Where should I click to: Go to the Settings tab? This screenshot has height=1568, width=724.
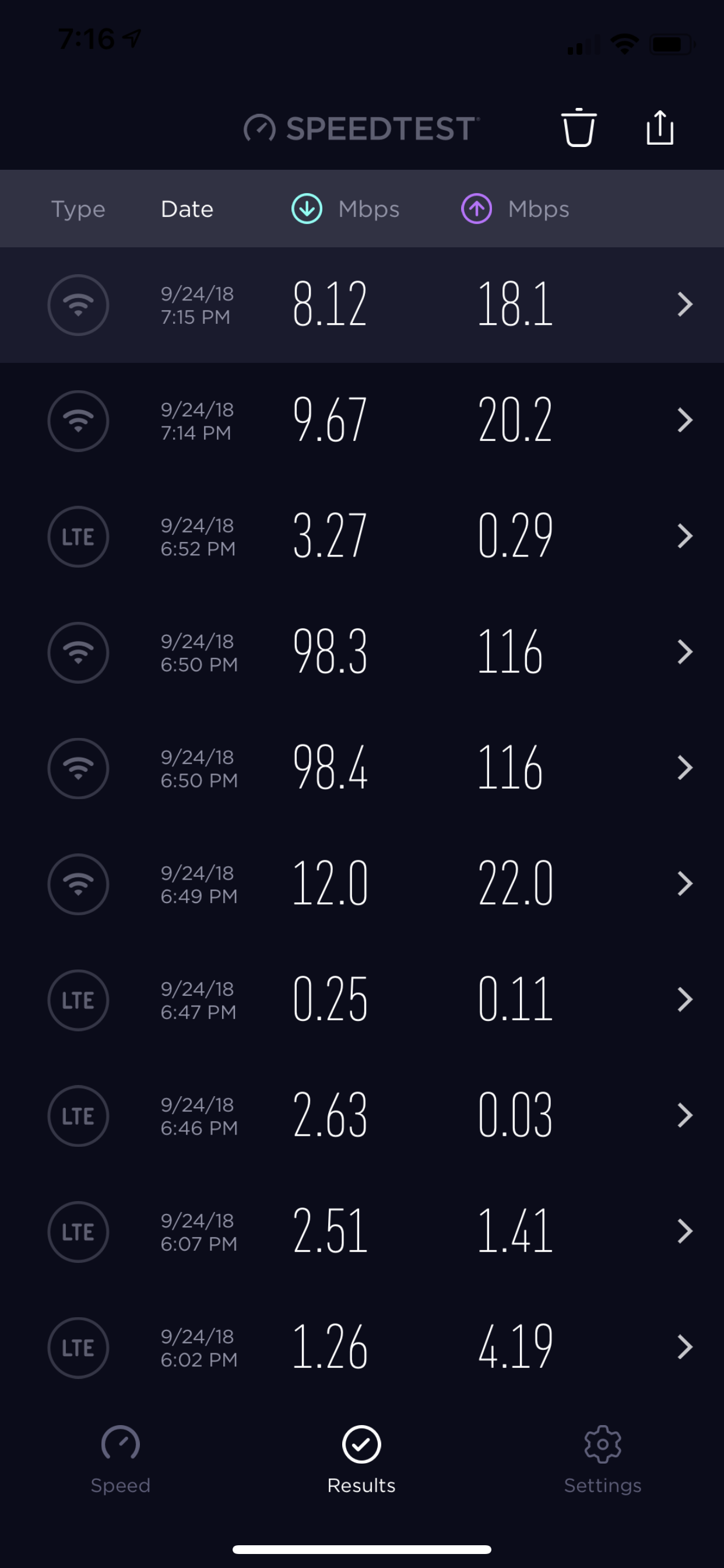pos(602,1459)
